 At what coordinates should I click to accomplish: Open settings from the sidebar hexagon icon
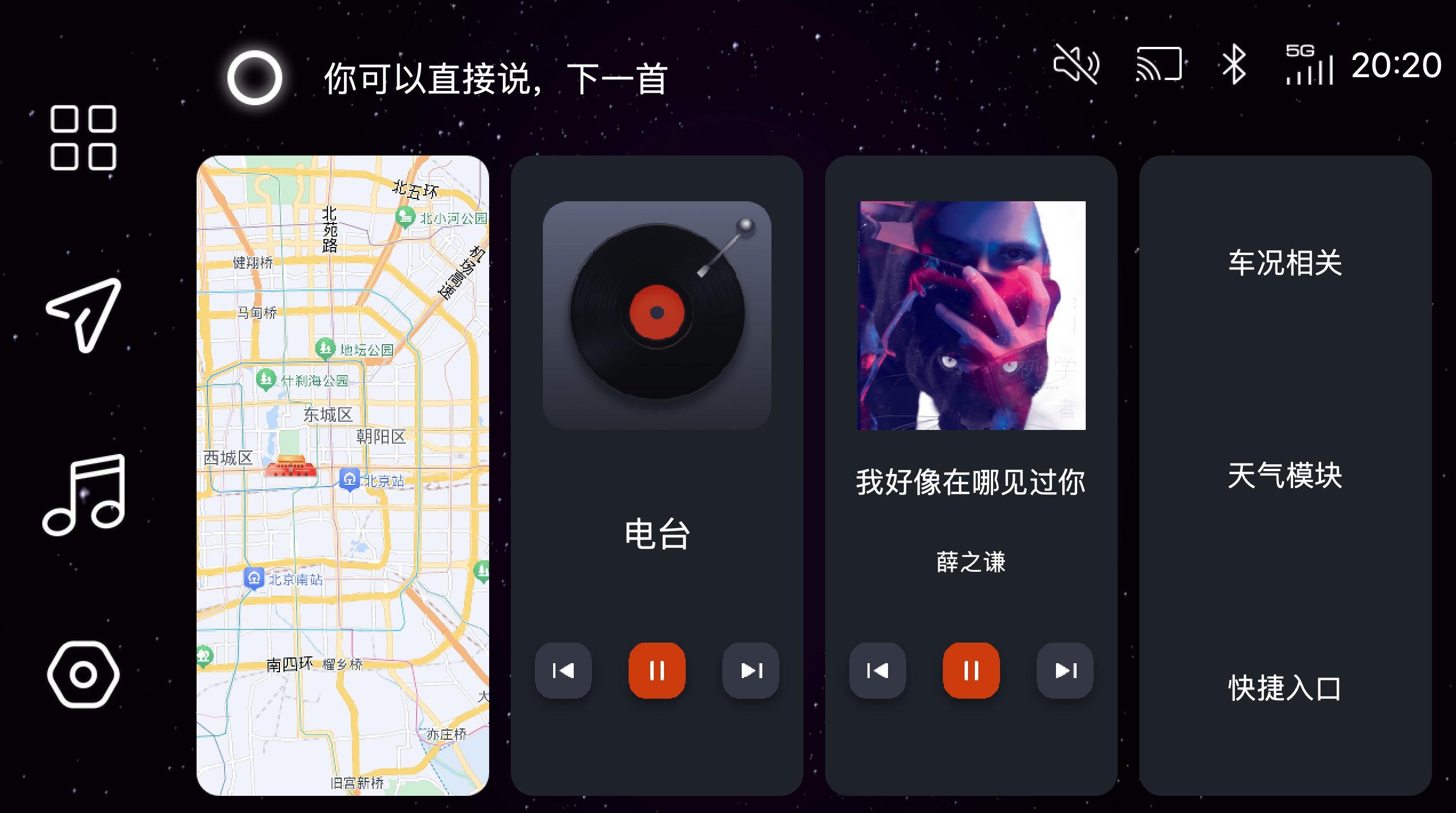pos(83,675)
